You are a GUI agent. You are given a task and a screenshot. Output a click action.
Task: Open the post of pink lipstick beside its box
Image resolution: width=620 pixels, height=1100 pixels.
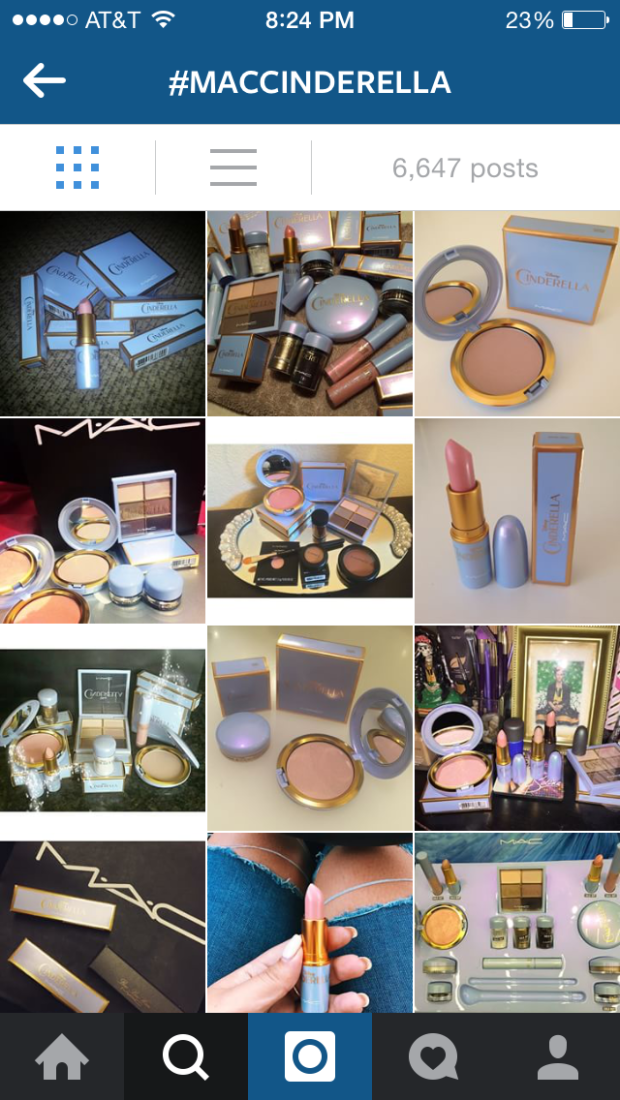tap(517, 520)
